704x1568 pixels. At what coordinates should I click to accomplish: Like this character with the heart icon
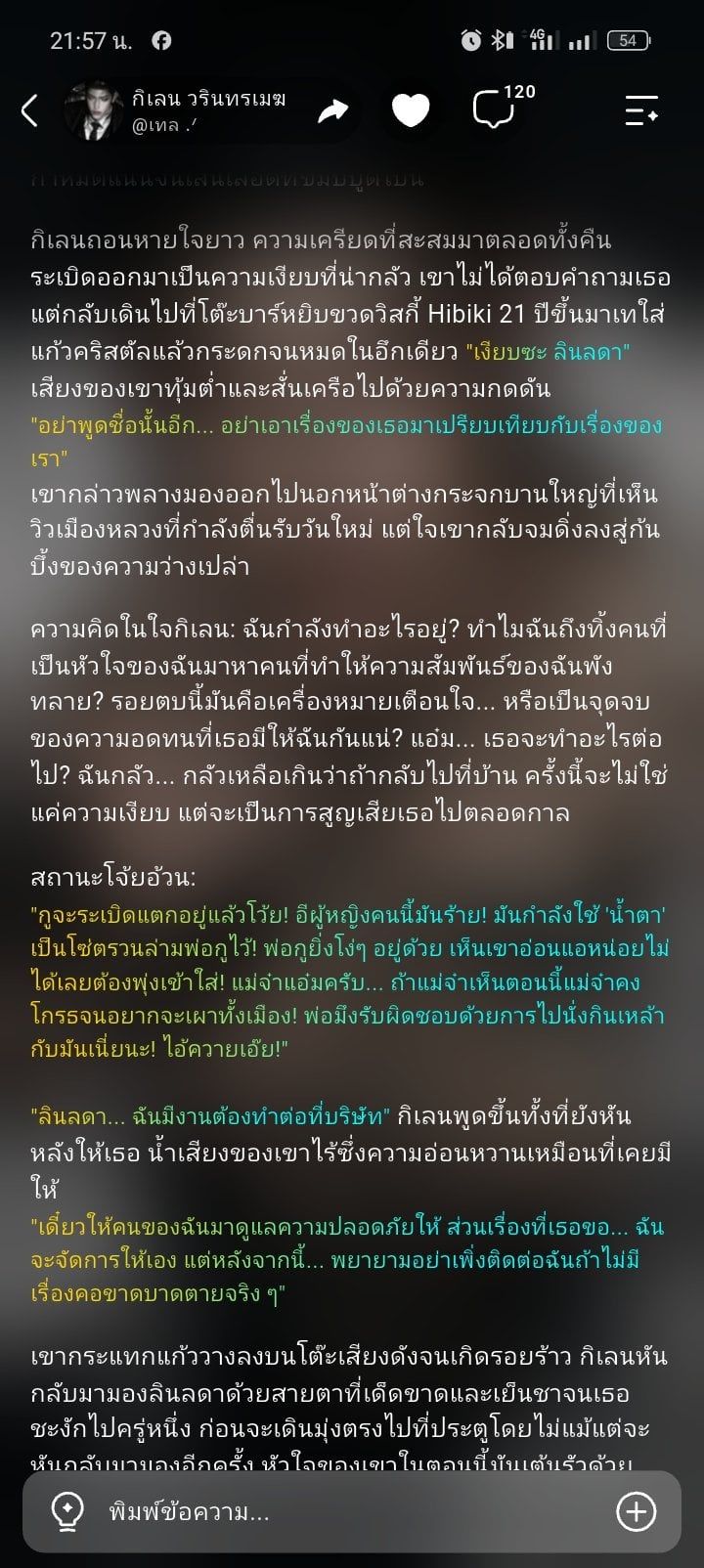coord(411,110)
